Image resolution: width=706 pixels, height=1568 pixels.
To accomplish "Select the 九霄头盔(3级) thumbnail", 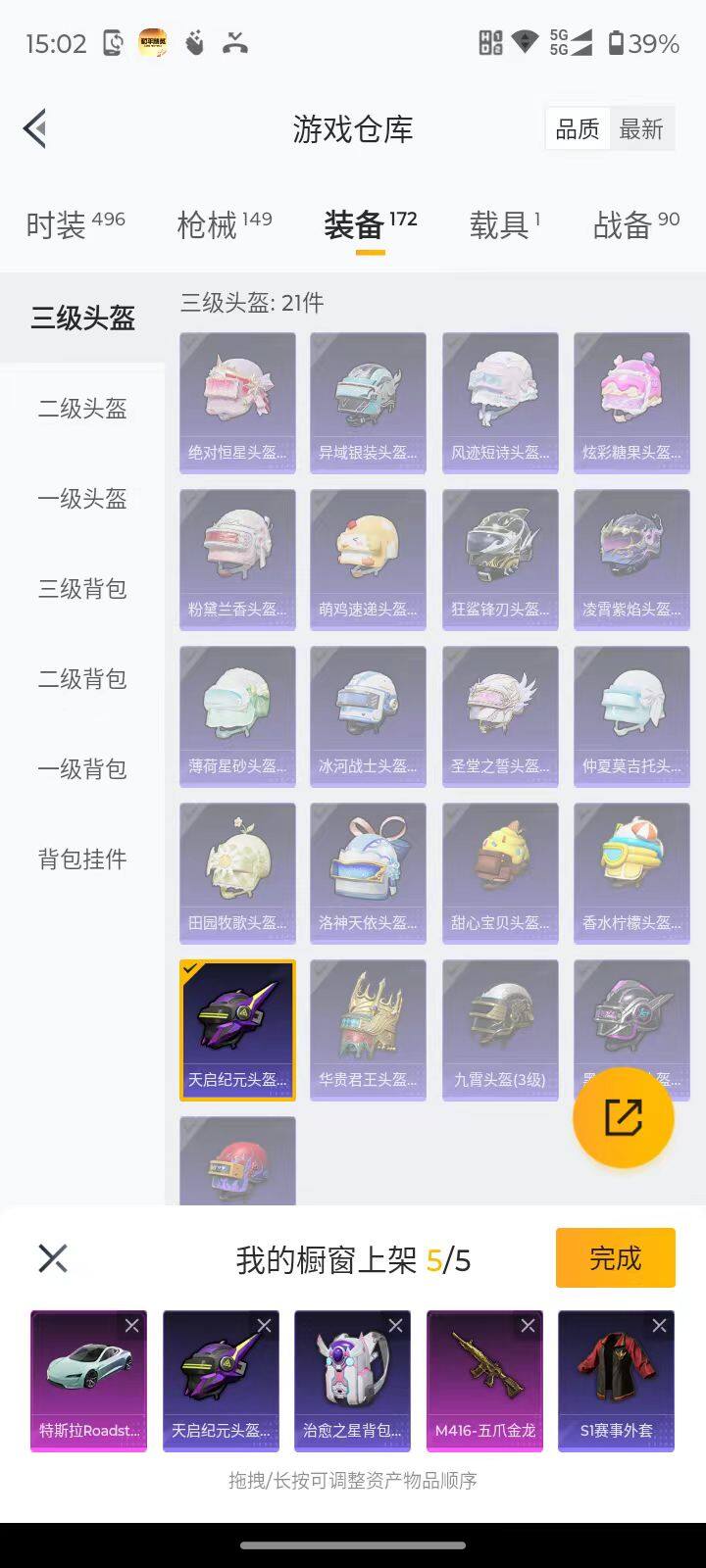I will 499,1029.
